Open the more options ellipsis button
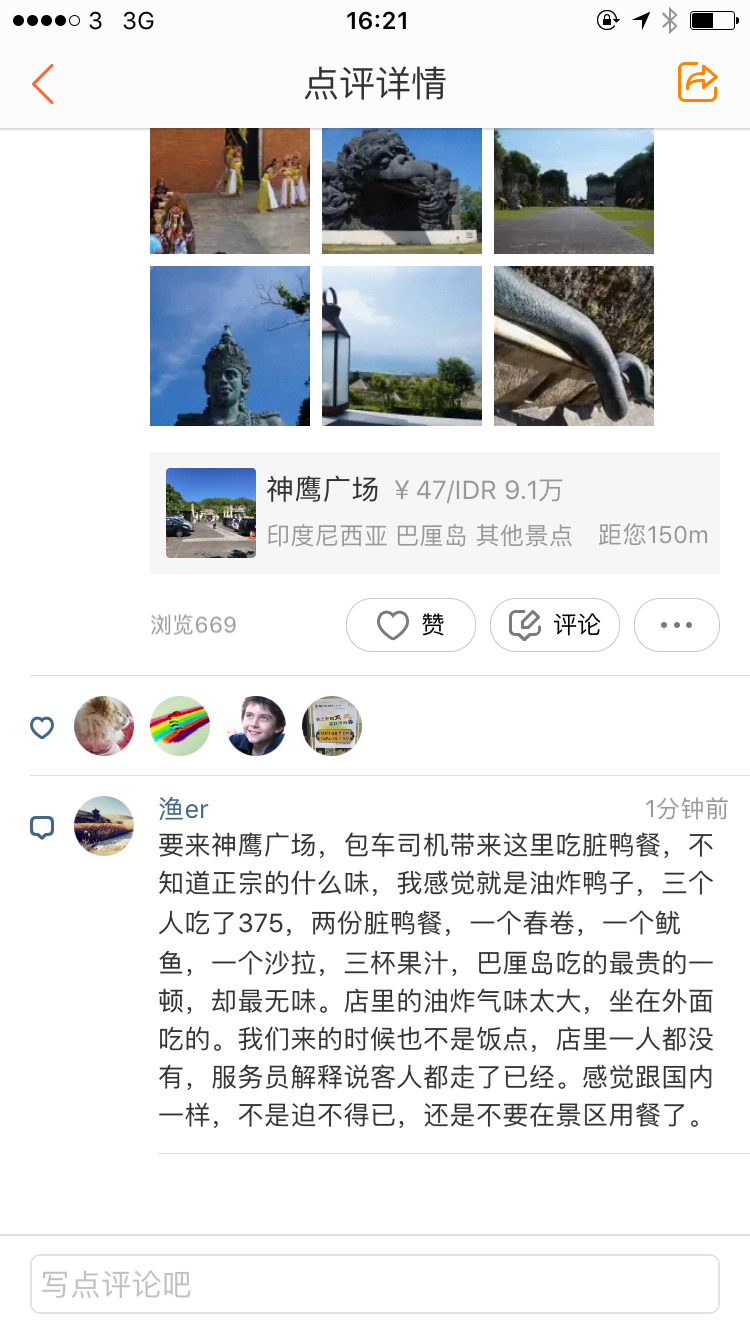The width and height of the screenshot is (750, 1334). [x=677, y=625]
